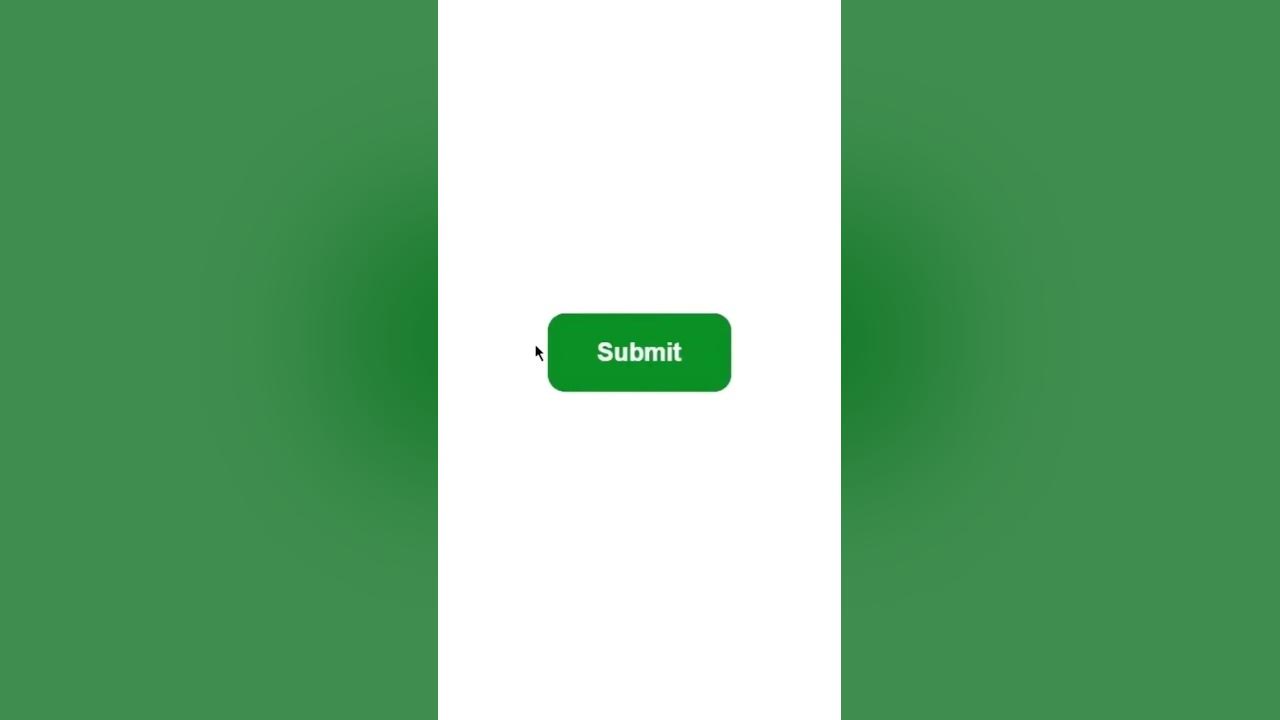Tap the green Submit button
This screenshot has width=1280, height=720.
639,352
